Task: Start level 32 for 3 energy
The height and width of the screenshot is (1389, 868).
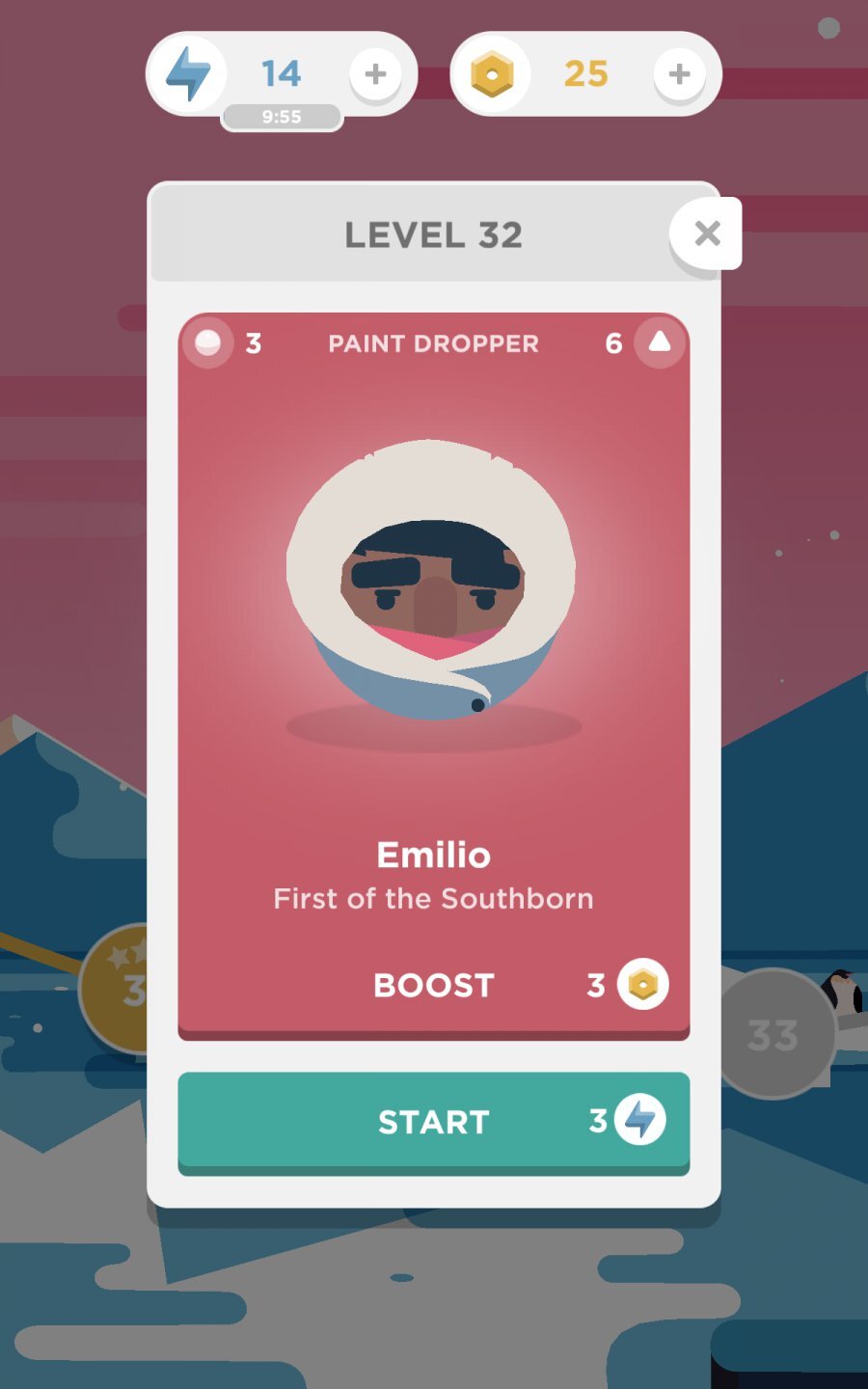Action: pos(433,1121)
